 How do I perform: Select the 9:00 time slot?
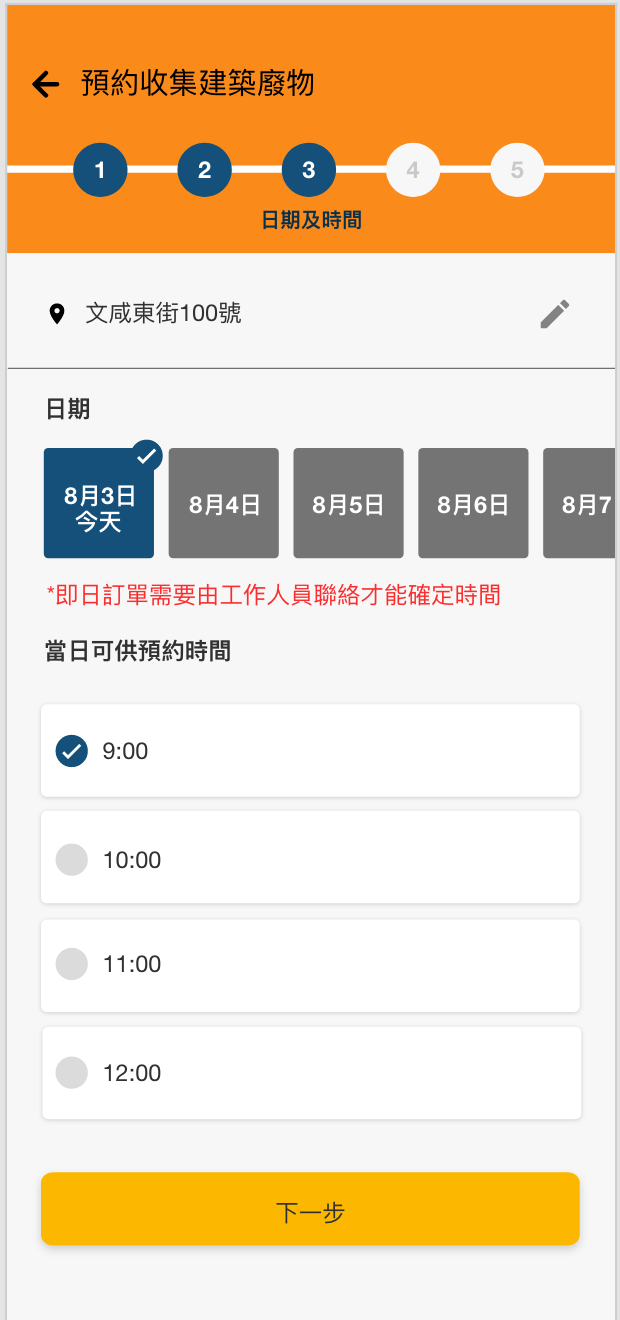click(310, 751)
